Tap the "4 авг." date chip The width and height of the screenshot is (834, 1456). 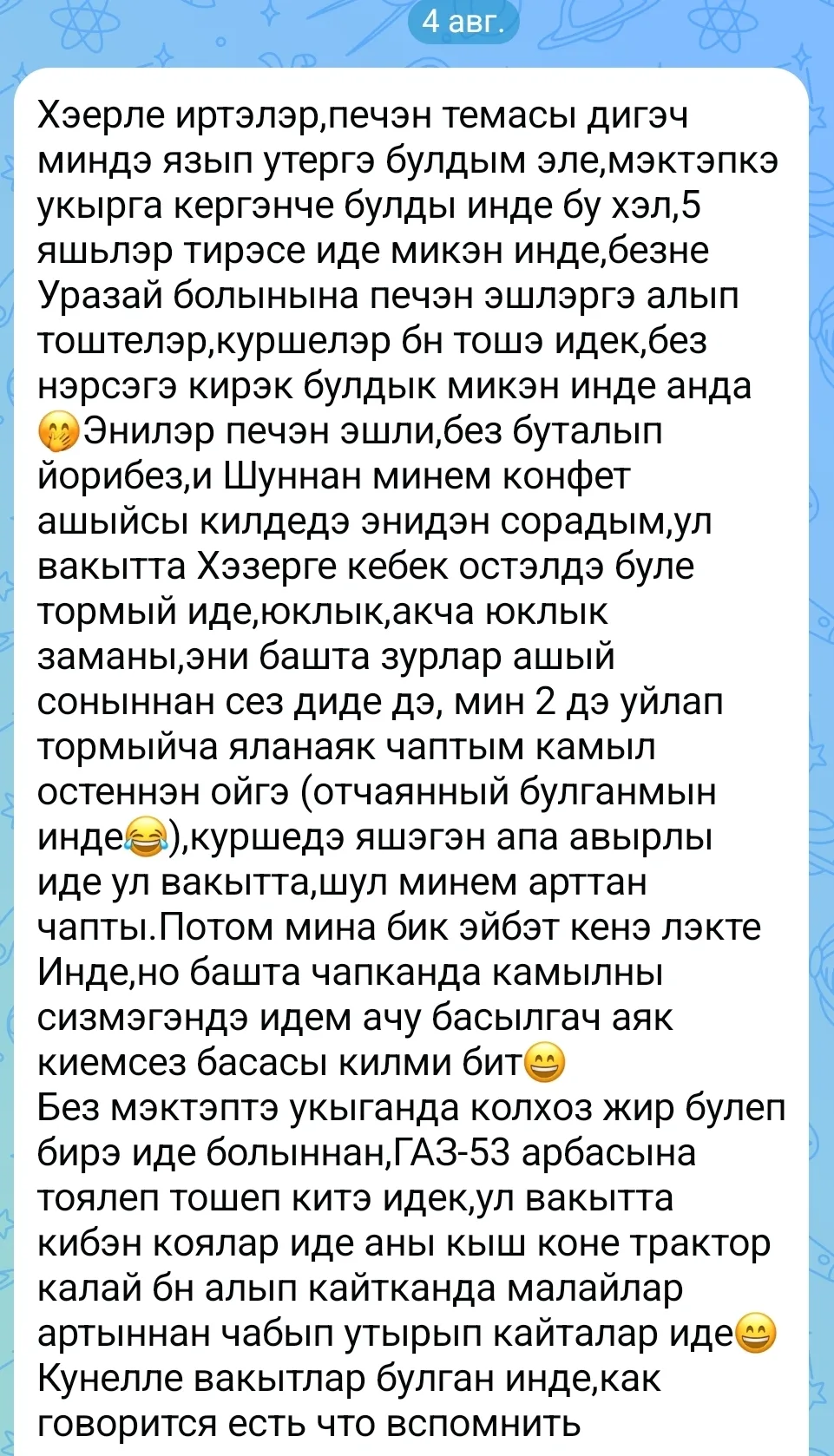(x=463, y=21)
